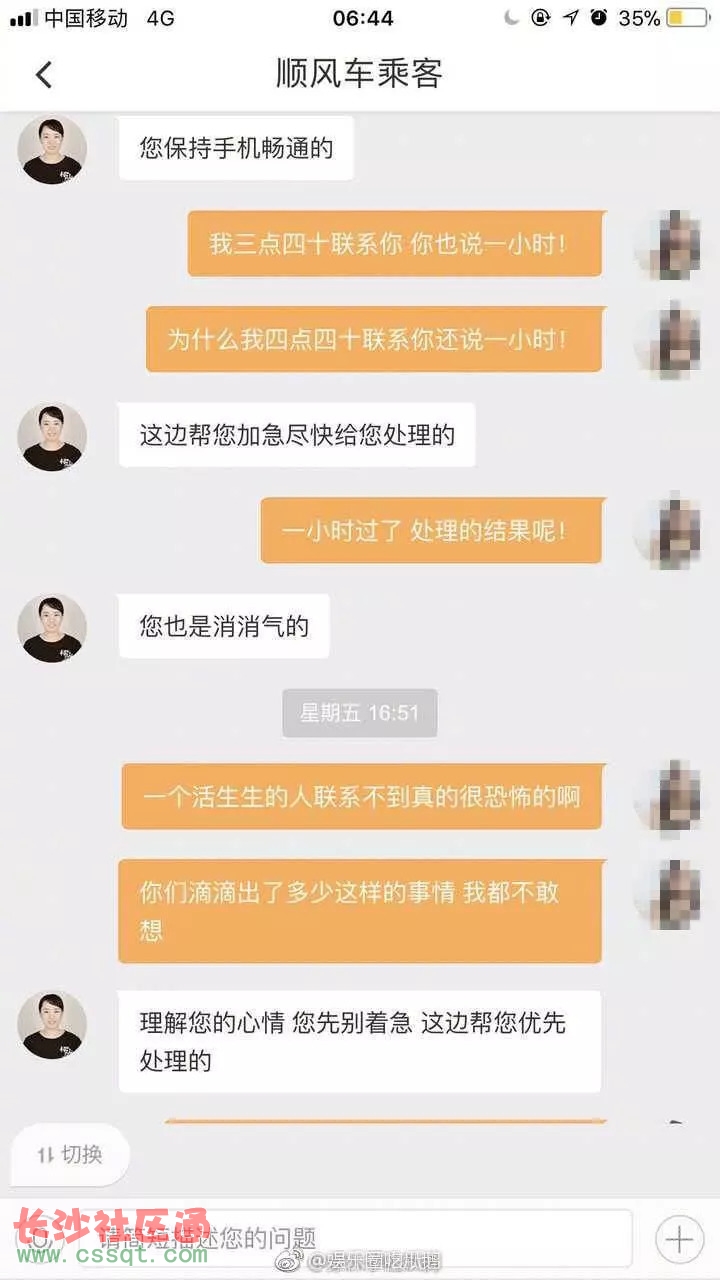Image resolution: width=720 pixels, height=1280 pixels.
Task: Tap the 切换 switch button
Action: point(70,1154)
